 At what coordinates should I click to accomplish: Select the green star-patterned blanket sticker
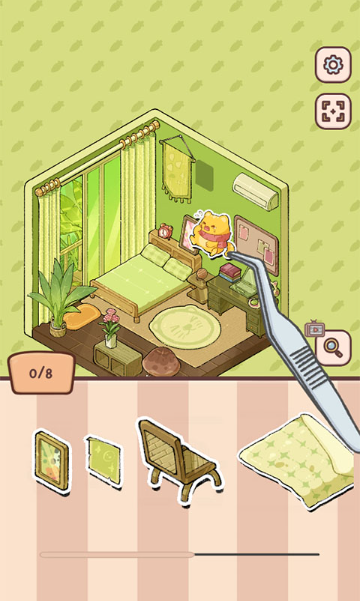click(297, 461)
